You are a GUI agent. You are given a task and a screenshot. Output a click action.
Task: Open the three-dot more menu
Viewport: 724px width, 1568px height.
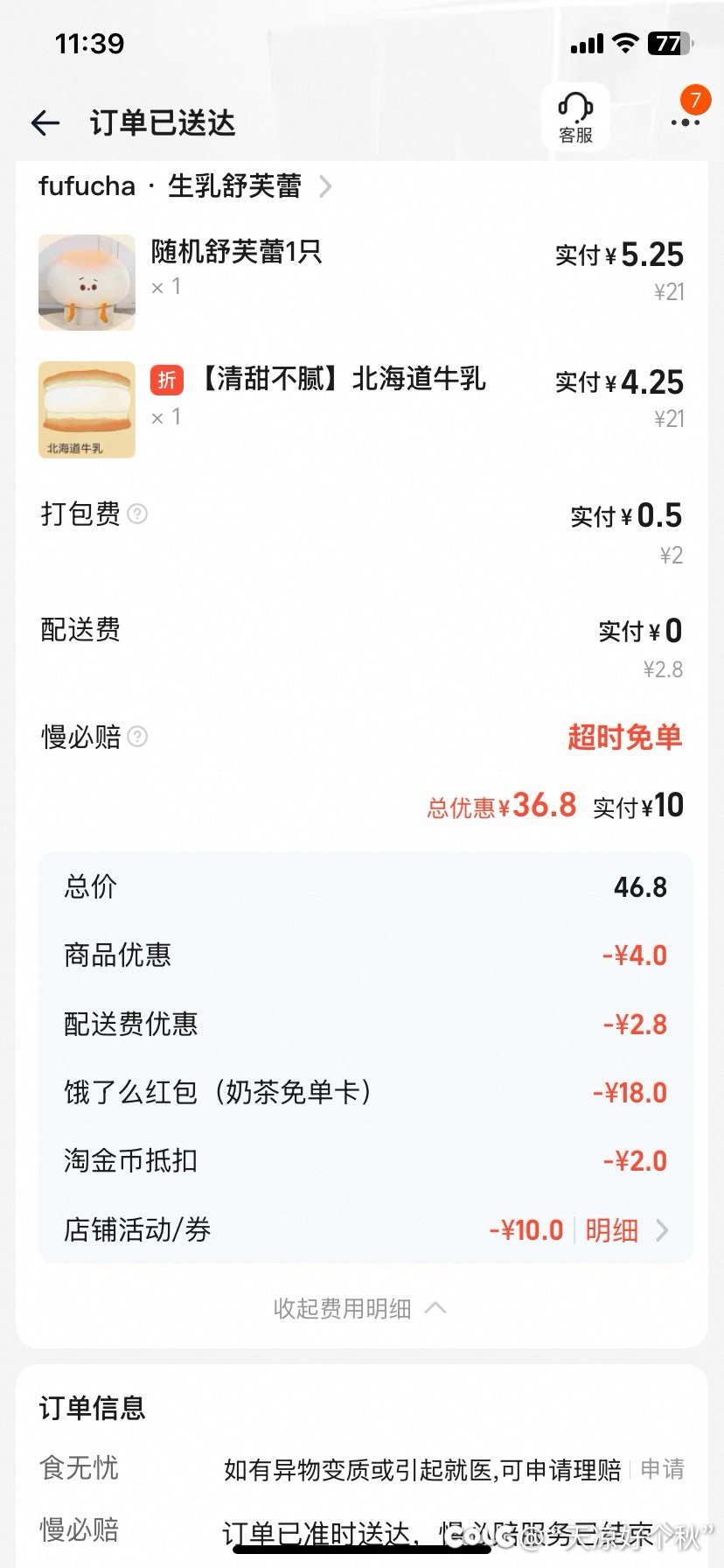pyautogui.click(x=685, y=122)
